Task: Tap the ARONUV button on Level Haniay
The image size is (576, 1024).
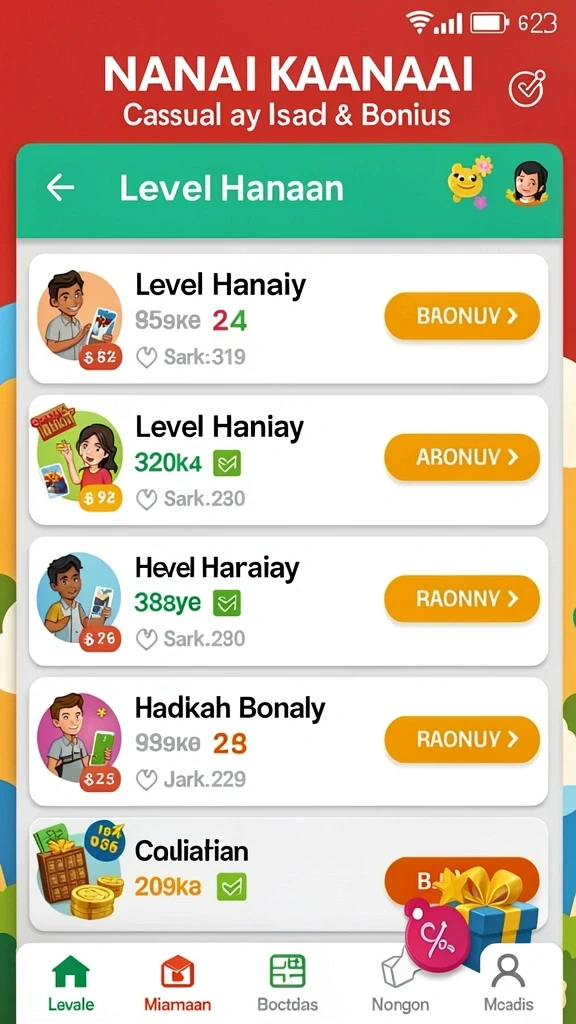Action: point(462,457)
